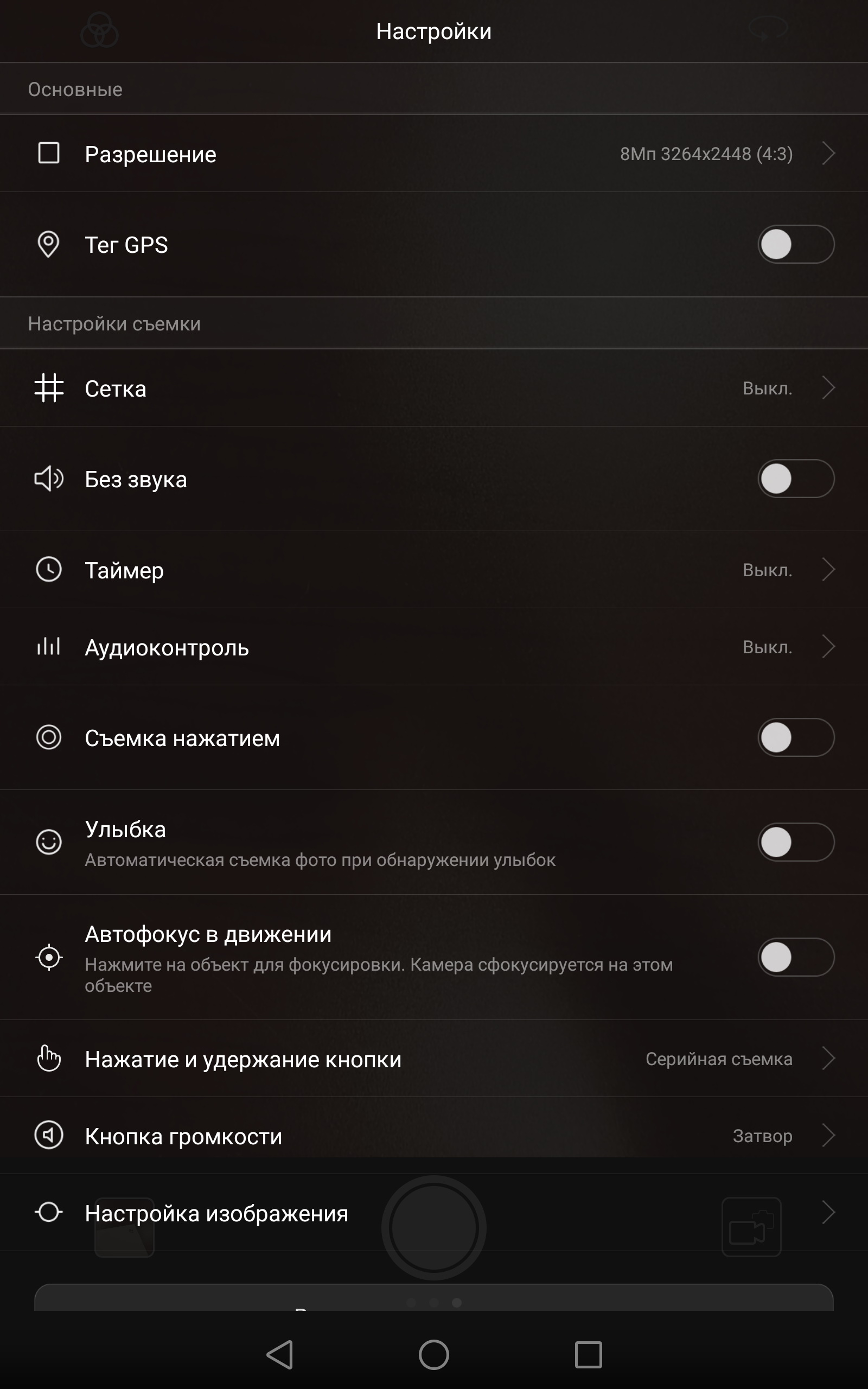Enable the Тег GPS switch
The height and width of the screenshot is (1389, 868).
(796, 245)
